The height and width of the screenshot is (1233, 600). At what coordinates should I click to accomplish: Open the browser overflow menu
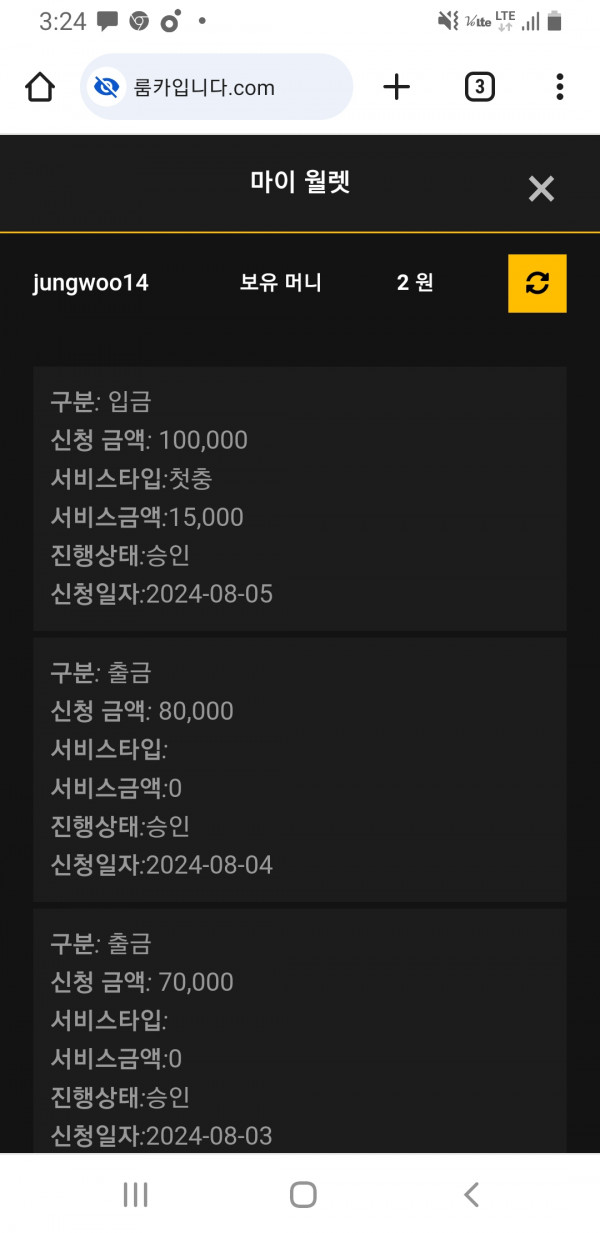point(560,87)
